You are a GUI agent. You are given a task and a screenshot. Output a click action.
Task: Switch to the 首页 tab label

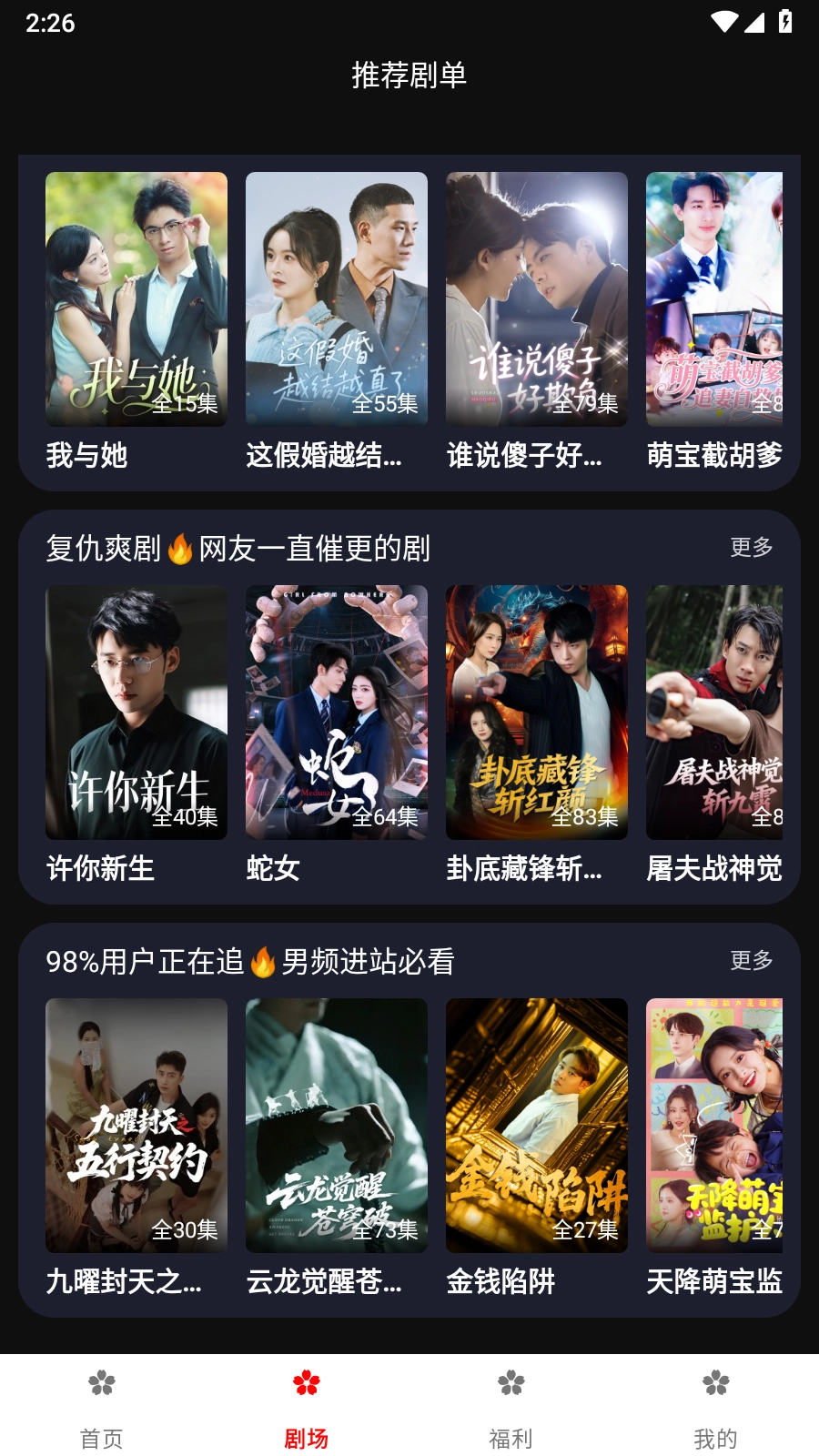point(102,1438)
